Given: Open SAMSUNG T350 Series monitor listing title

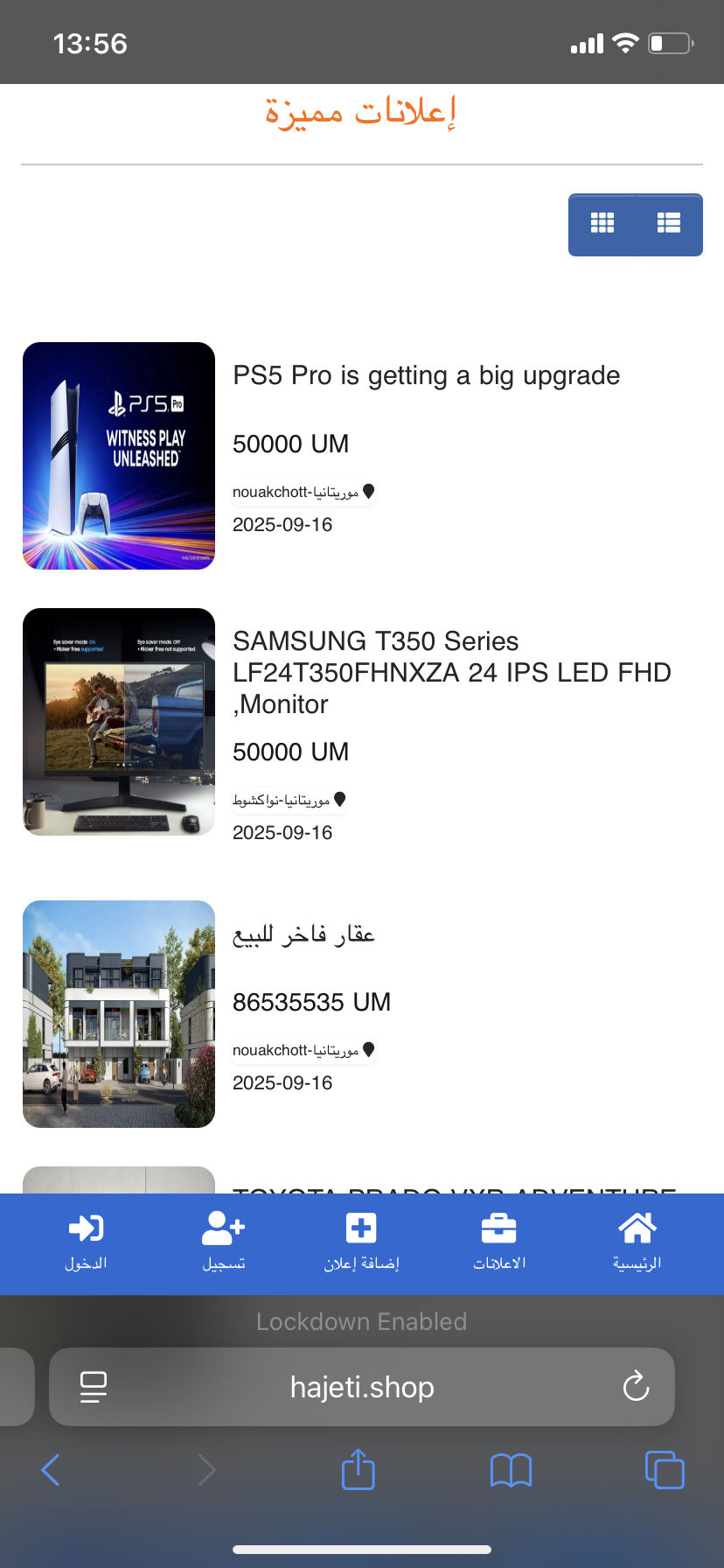Looking at the screenshot, I should coord(451,672).
